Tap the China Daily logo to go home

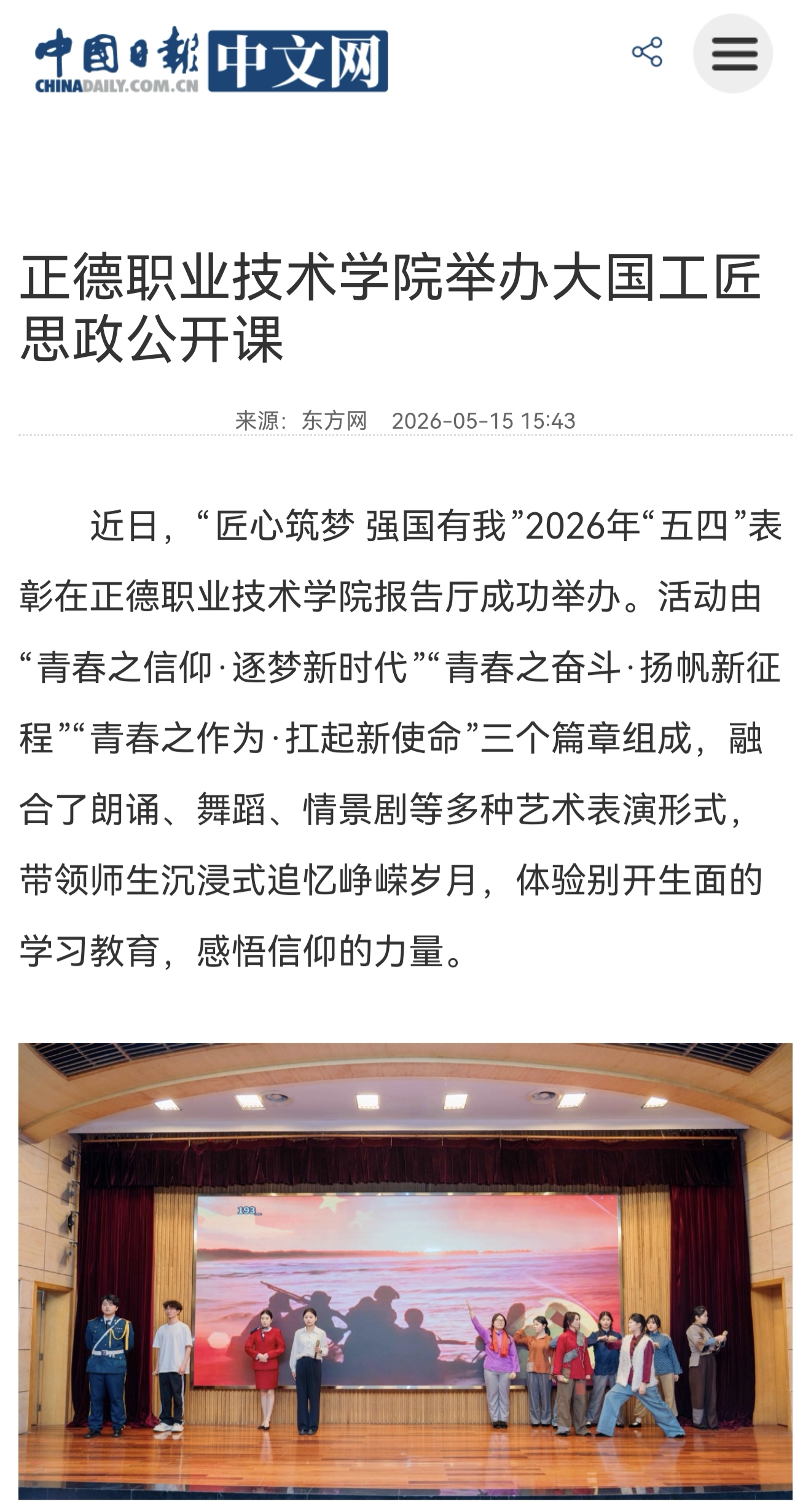coord(211,60)
